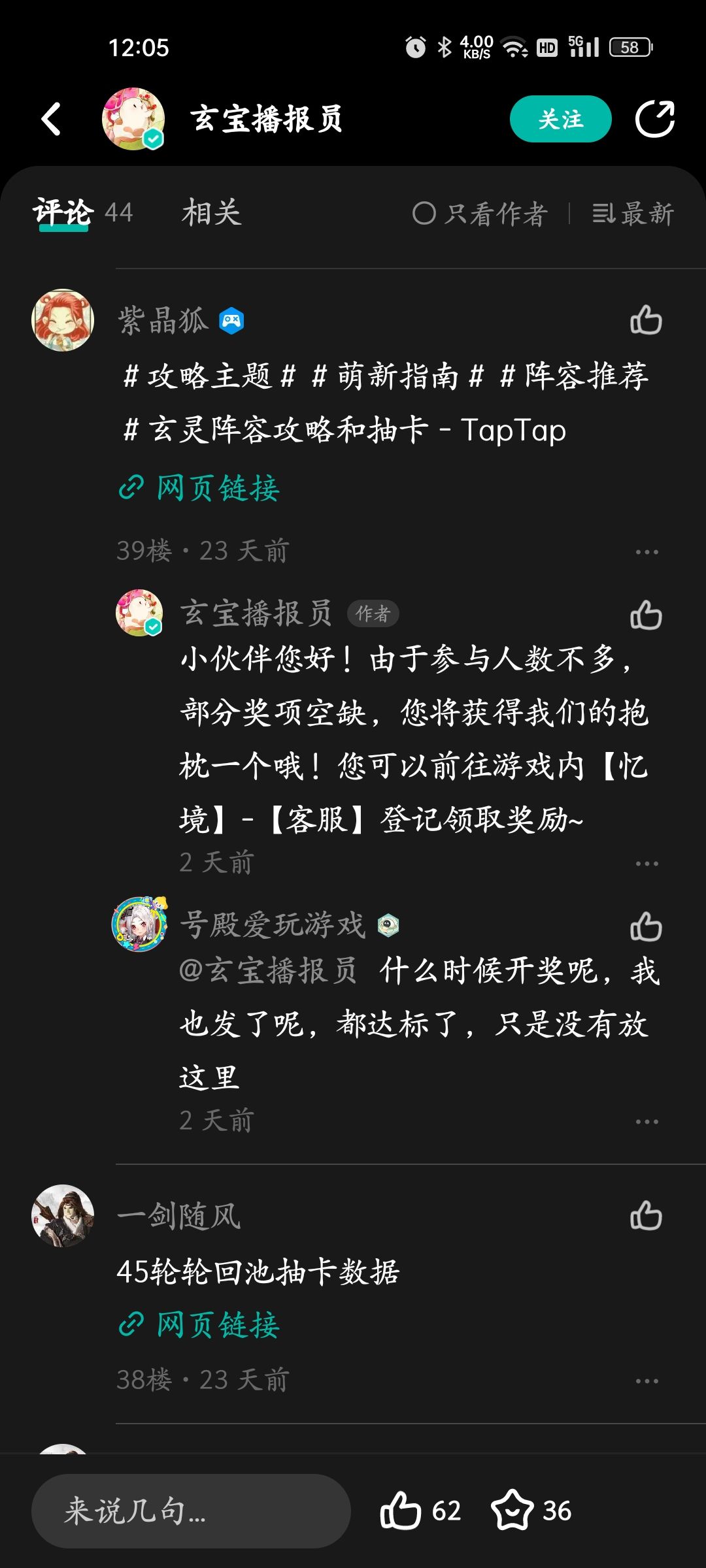Open options for 号殿爱玩游戏's reply

(647, 1122)
